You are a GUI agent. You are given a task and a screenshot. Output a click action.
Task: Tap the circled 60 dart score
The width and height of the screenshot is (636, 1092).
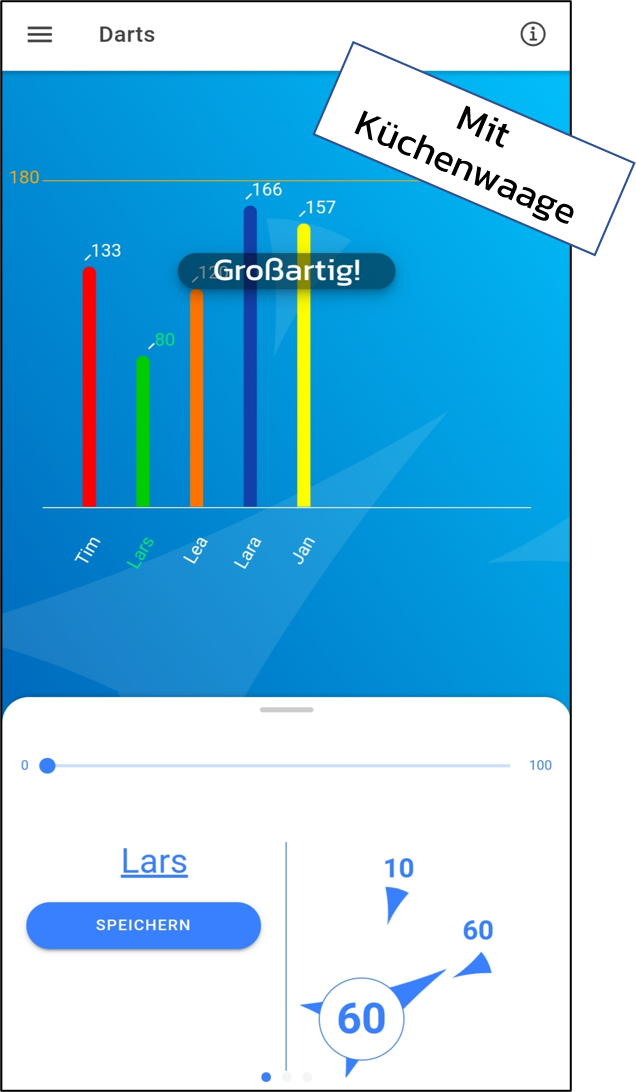[361, 1019]
